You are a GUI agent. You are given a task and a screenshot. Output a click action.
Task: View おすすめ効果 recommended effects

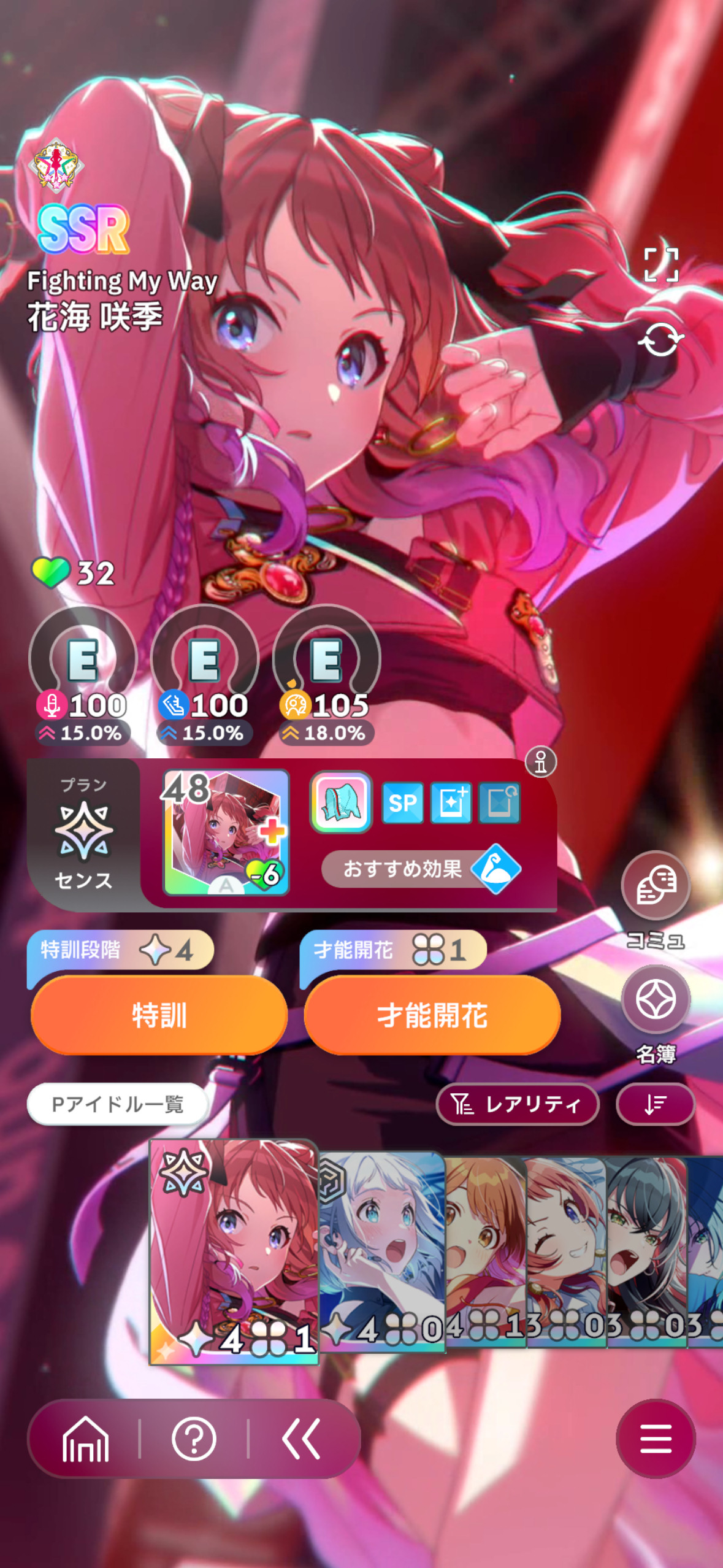pos(421,869)
